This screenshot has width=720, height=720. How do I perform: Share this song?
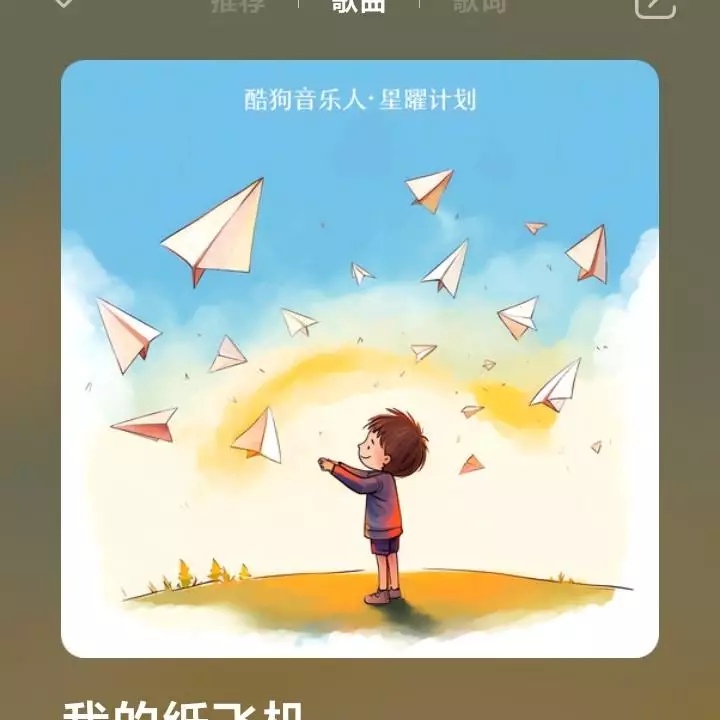pyautogui.click(x=656, y=5)
